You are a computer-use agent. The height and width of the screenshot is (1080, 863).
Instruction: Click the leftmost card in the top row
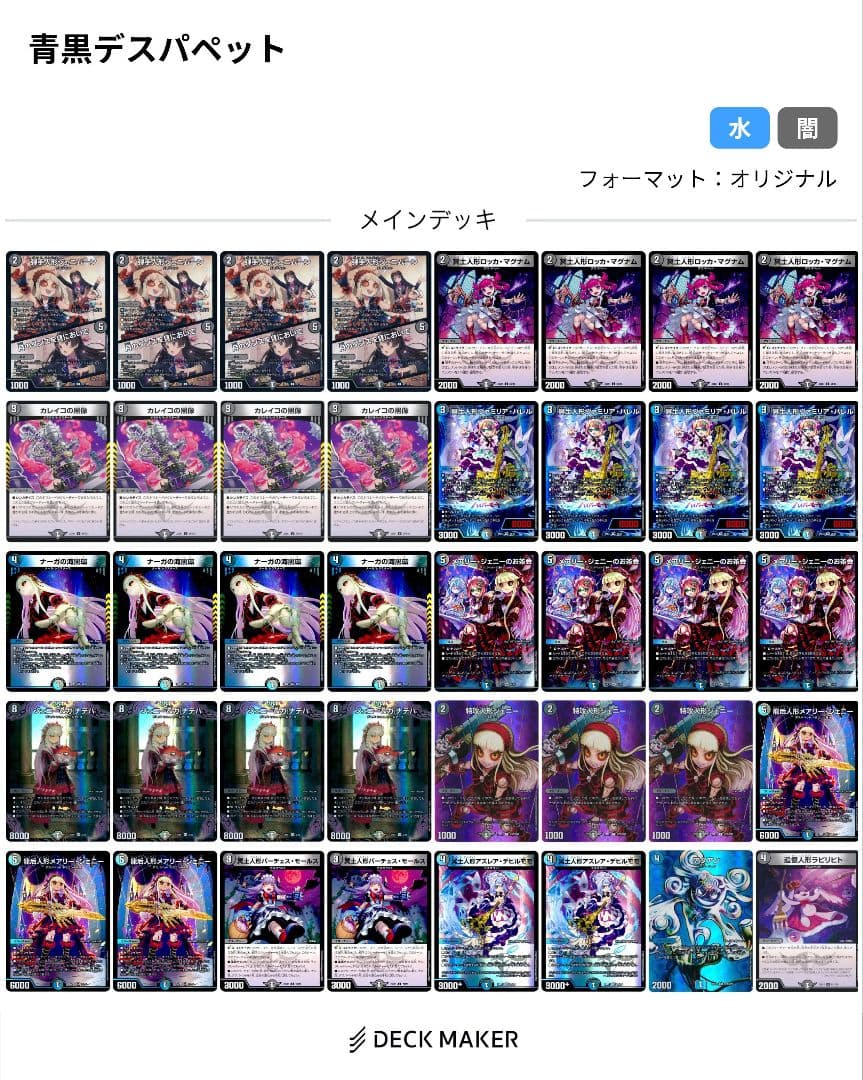[57, 320]
